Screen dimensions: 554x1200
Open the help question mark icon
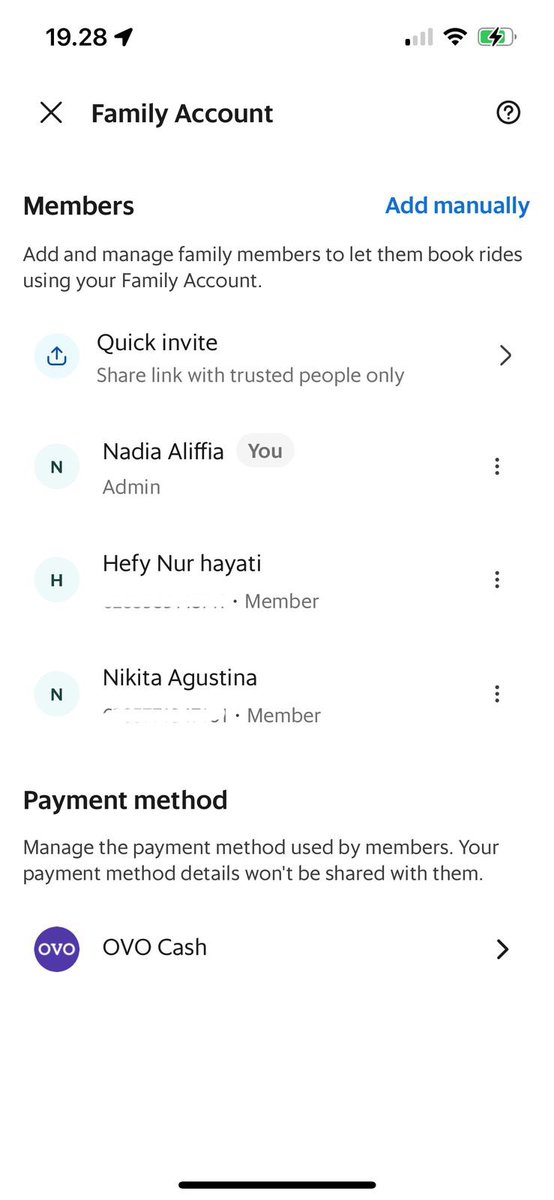[508, 113]
